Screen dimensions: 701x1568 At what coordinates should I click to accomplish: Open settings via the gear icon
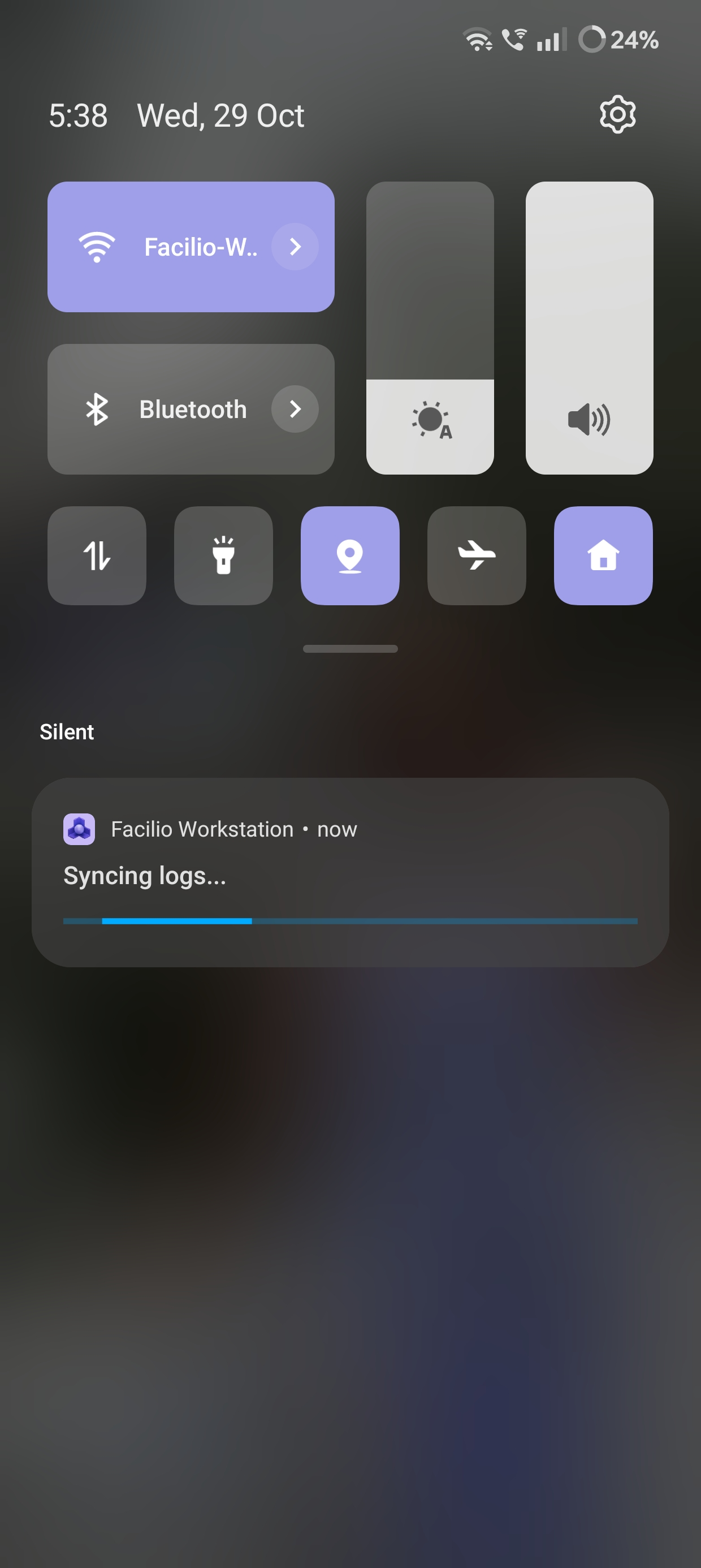click(617, 114)
